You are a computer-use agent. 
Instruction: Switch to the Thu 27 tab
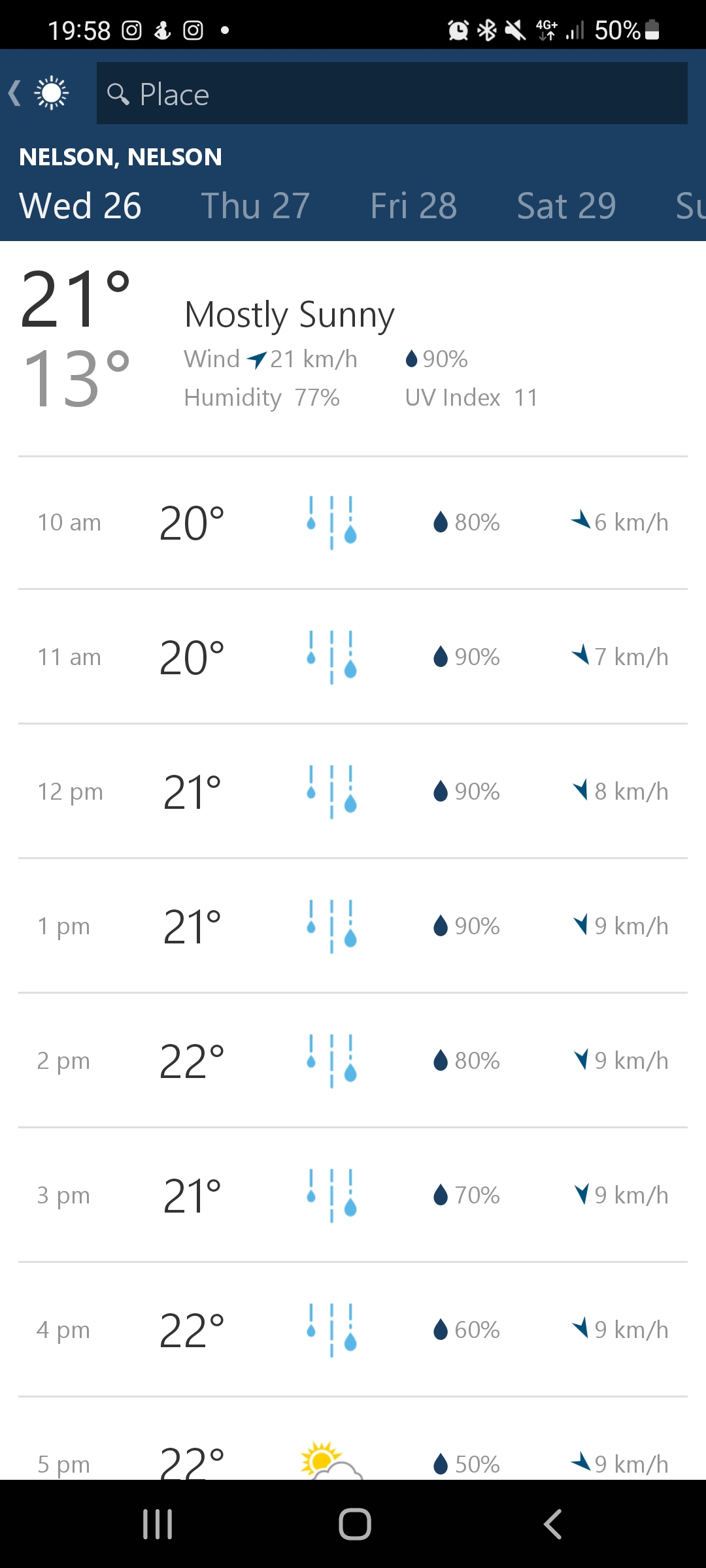point(256,206)
